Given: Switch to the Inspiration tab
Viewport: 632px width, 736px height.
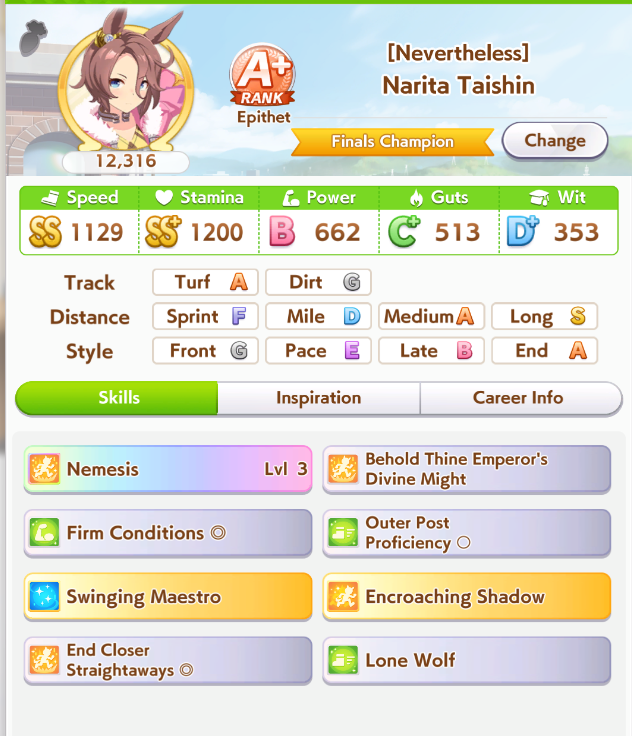Looking at the screenshot, I should tap(318, 398).
